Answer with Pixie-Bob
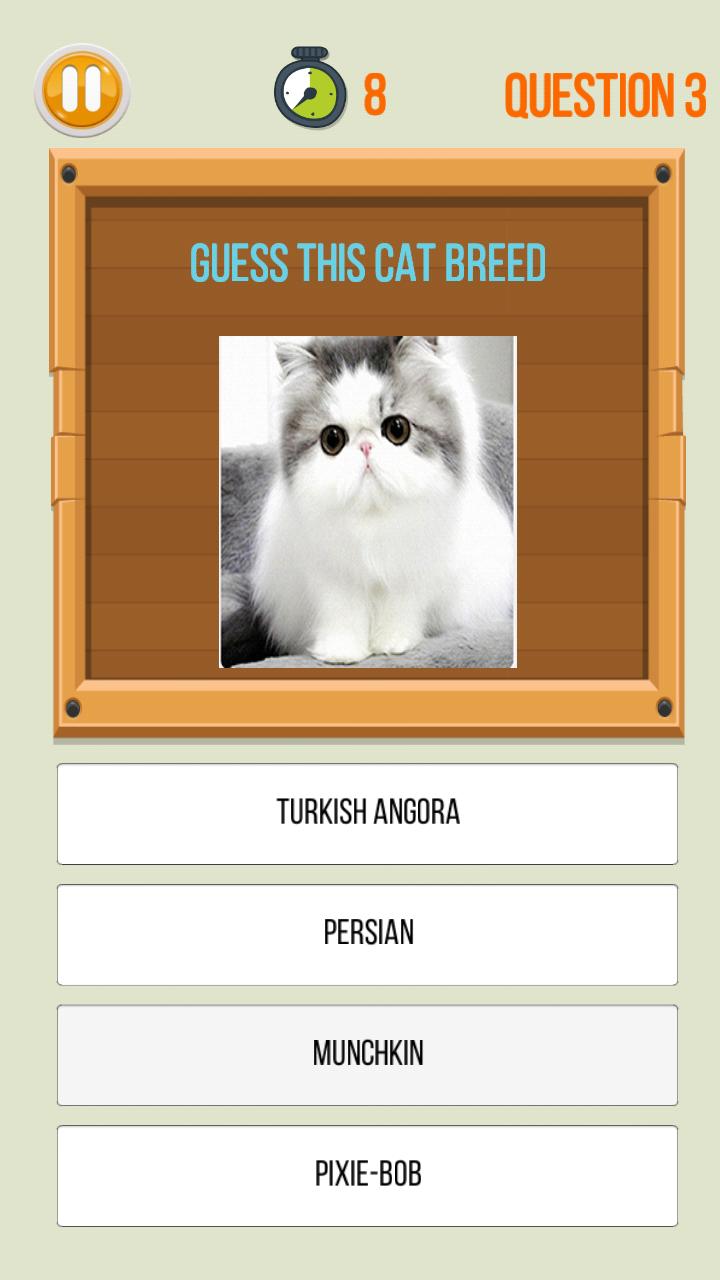Viewport: 720px width, 1280px height. click(x=367, y=1176)
